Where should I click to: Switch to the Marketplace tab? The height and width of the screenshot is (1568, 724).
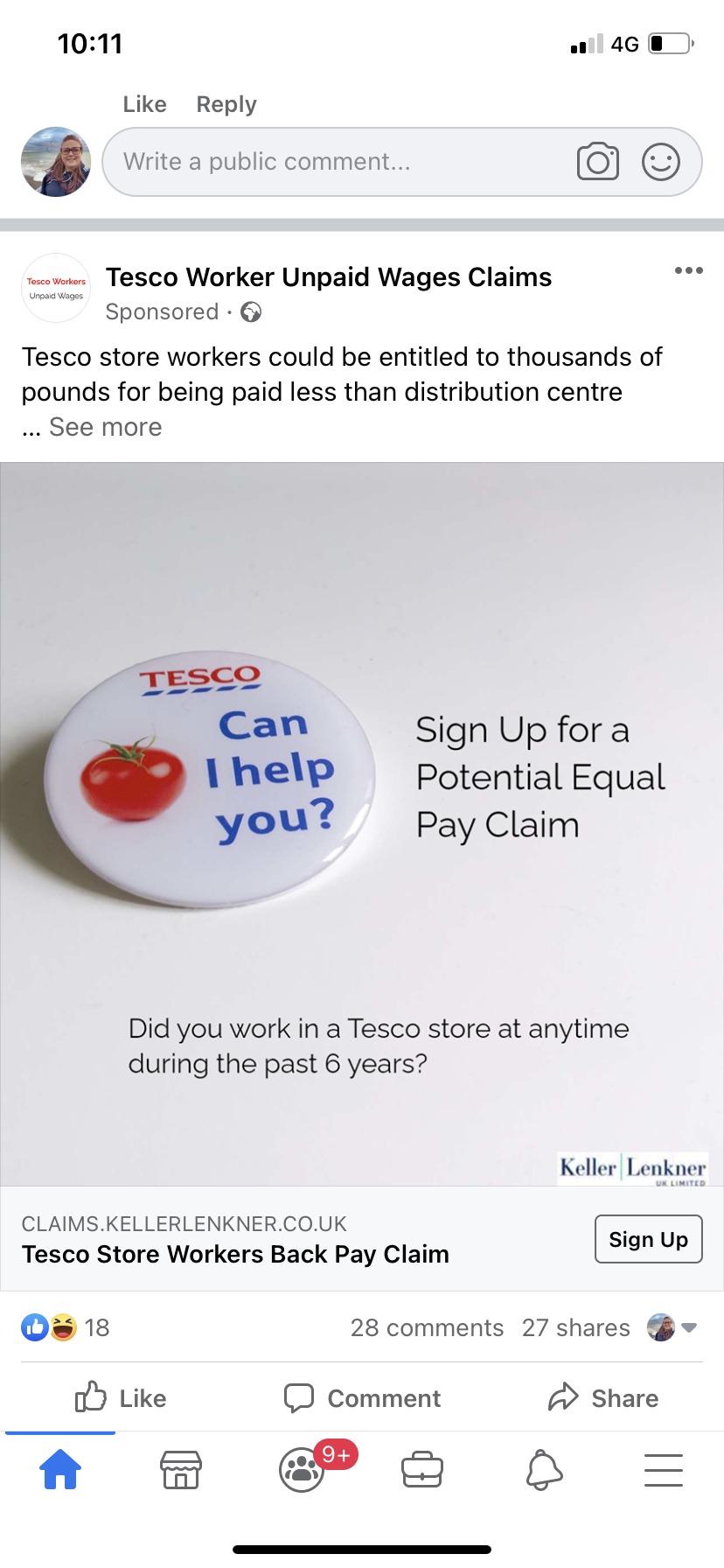181,1469
